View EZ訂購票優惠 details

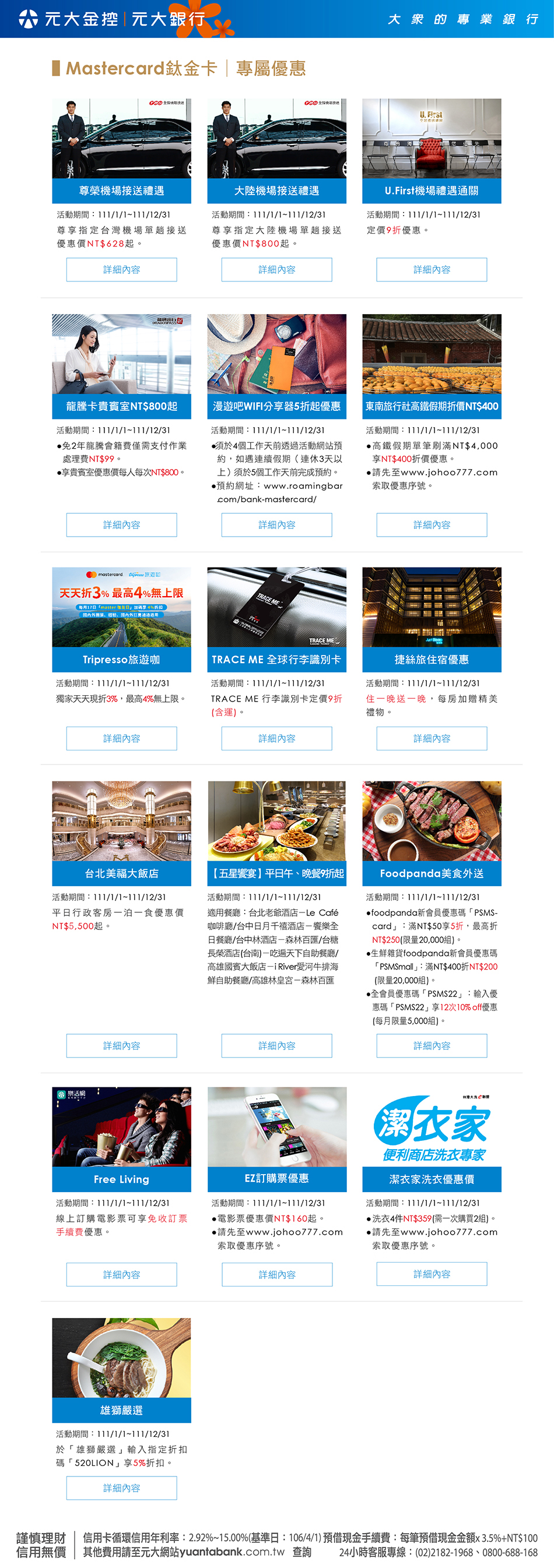pos(276,1274)
